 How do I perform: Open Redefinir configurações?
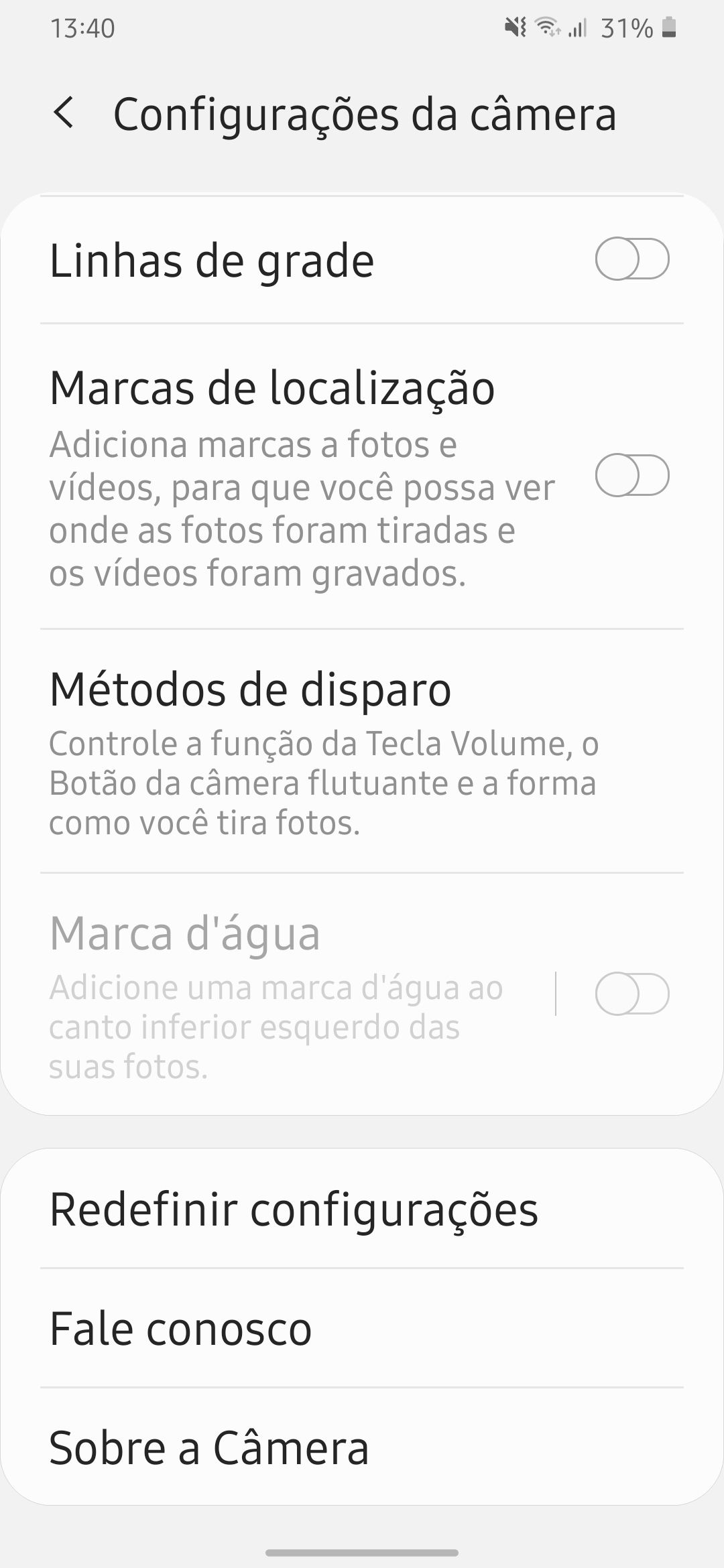click(x=295, y=1210)
